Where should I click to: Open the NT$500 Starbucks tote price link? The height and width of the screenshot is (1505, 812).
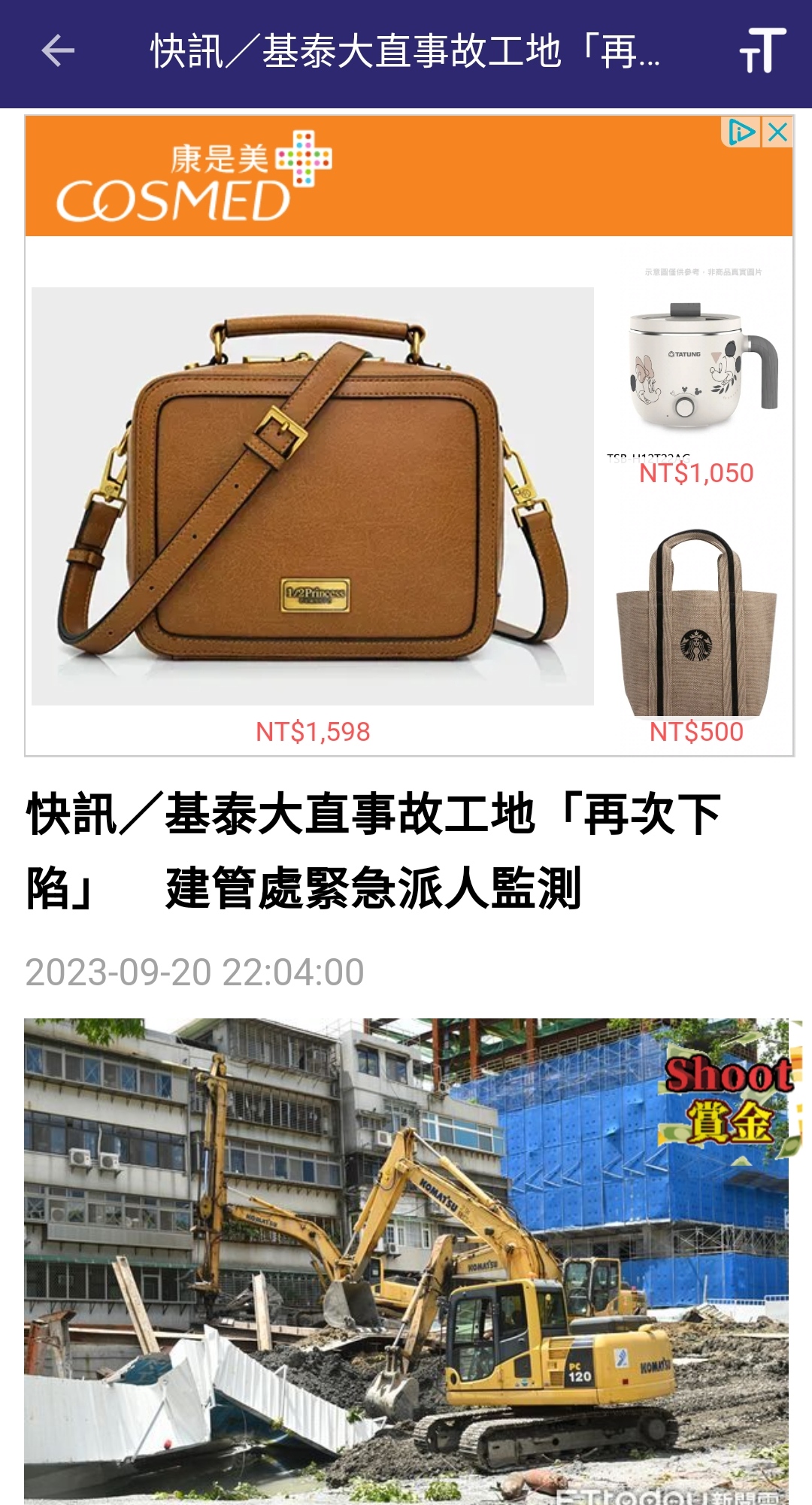tap(695, 728)
